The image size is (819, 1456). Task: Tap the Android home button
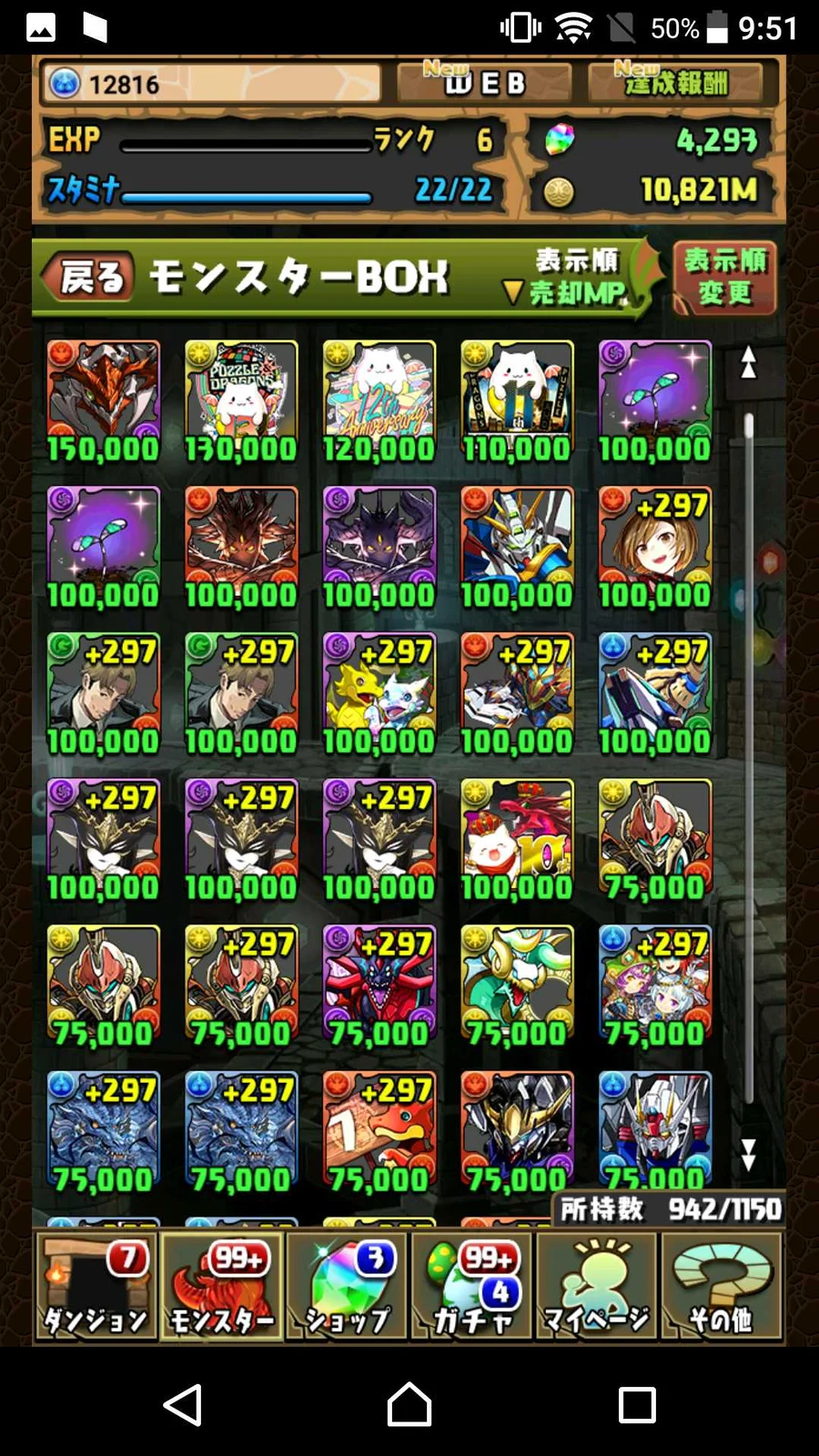tap(409, 1405)
